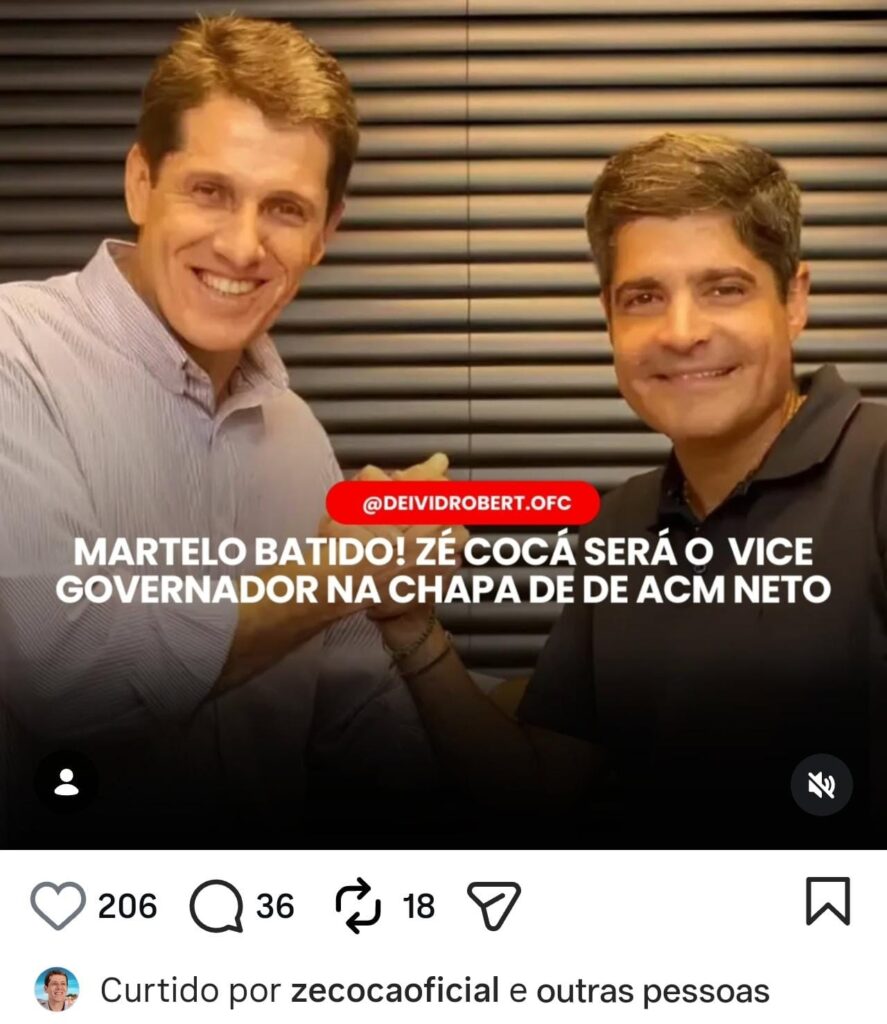Unmute the video sound
The image size is (887, 1024).
(x=821, y=785)
